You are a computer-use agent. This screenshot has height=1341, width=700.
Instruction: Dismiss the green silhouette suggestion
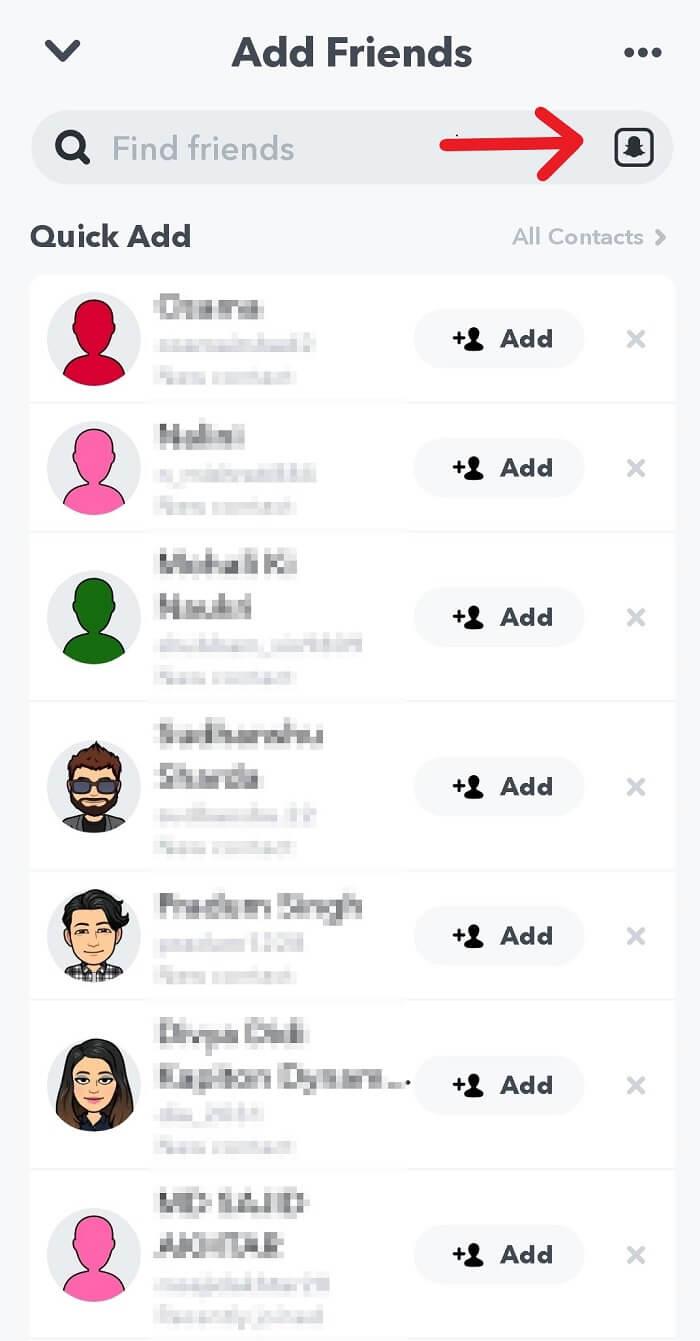(x=636, y=617)
